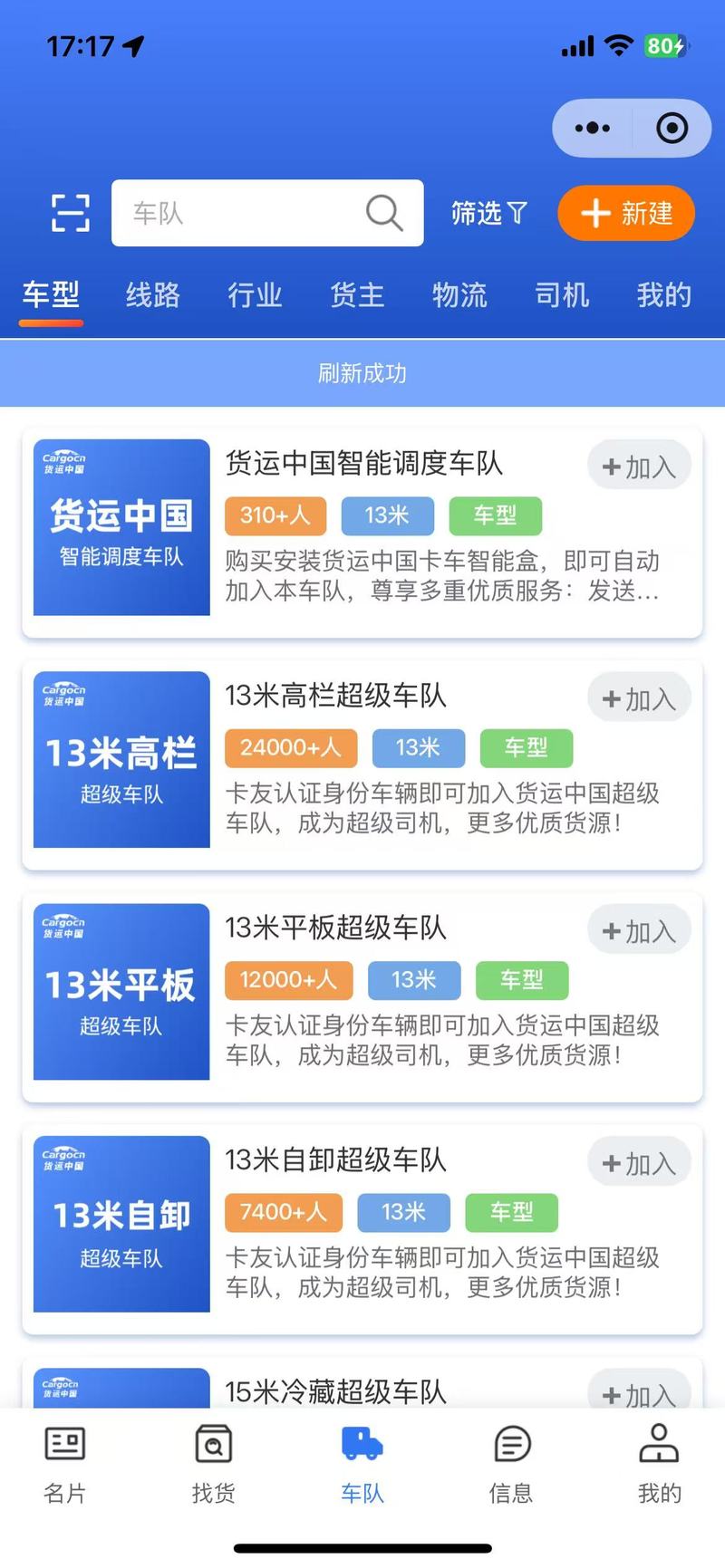Join the 13米高栏超级车队
The image size is (725, 1568).
(x=639, y=698)
